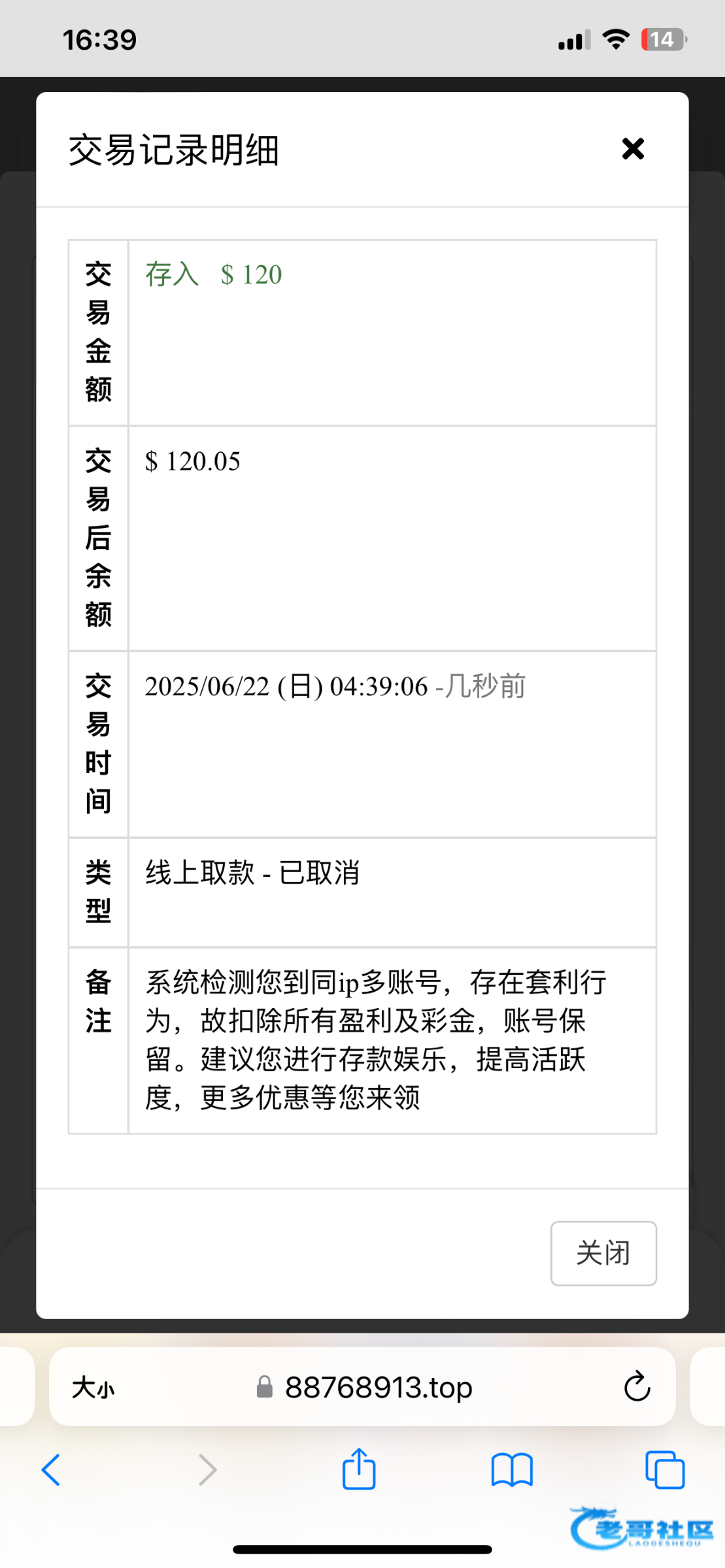This screenshot has width=725, height=1568.
Task: Open Safari bookmarks
Action: click(512, 1470)
